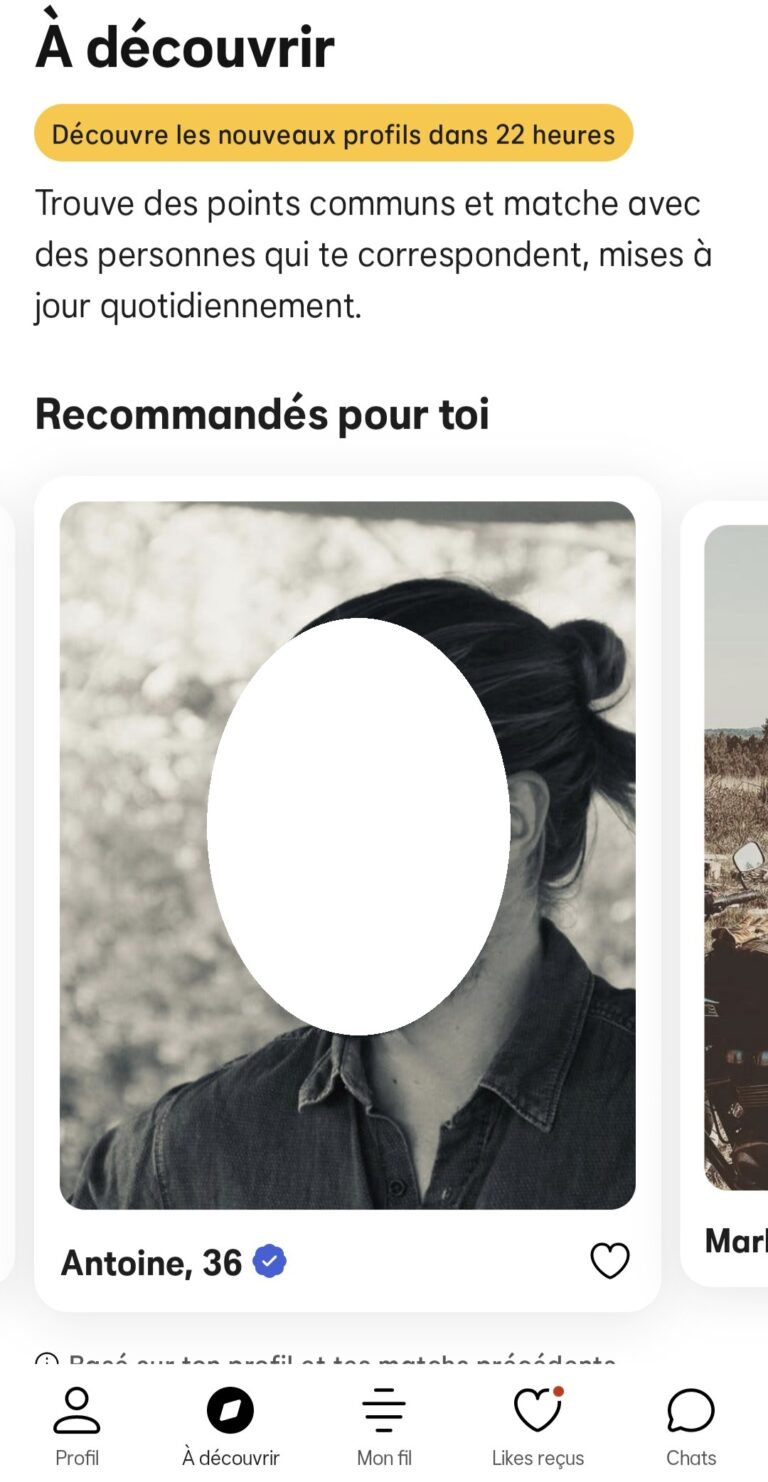Like Antoine's profile with the heart icon

click(609, 1261)
